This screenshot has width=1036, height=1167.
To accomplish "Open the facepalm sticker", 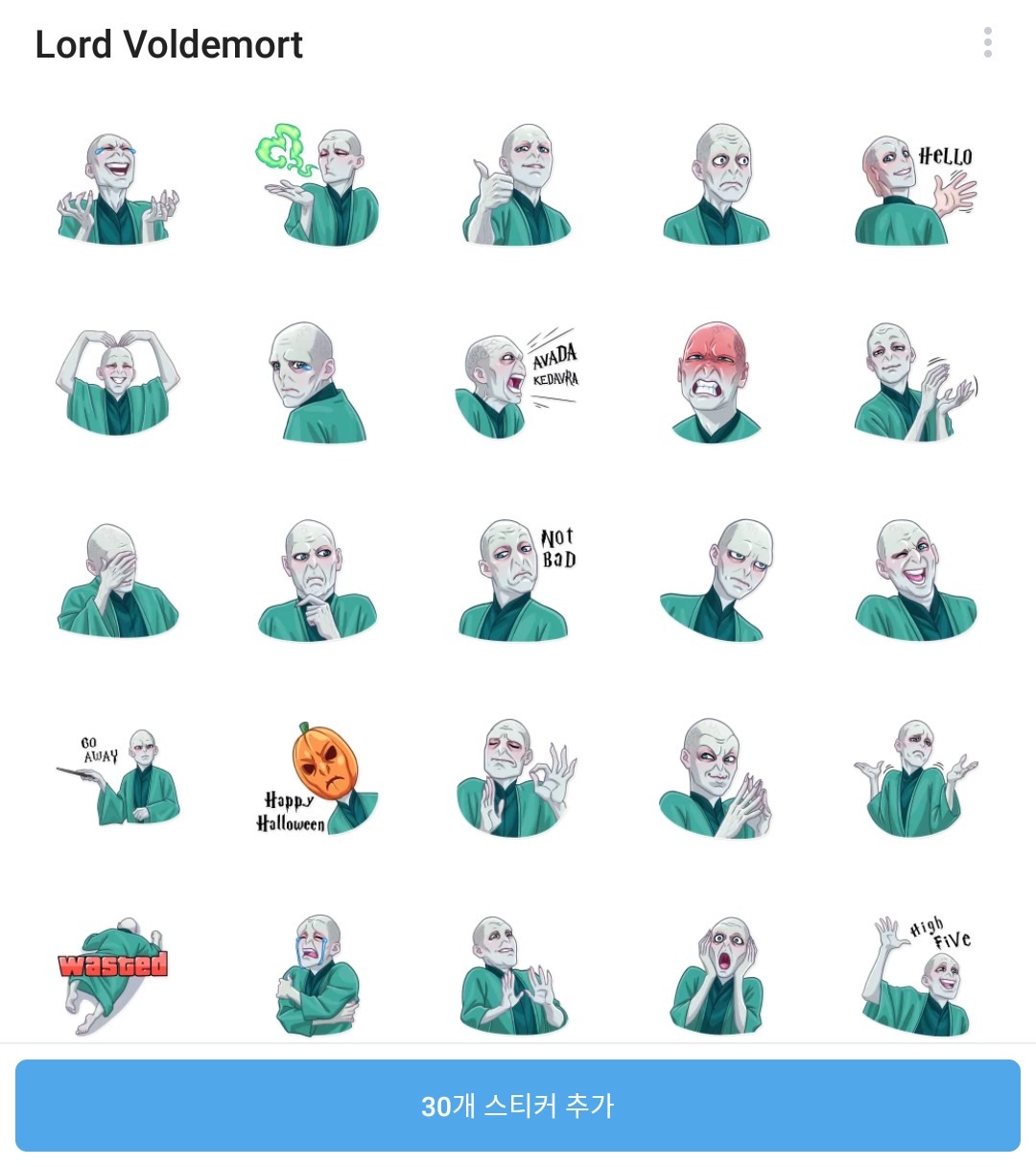I will [x=119, y=580].
